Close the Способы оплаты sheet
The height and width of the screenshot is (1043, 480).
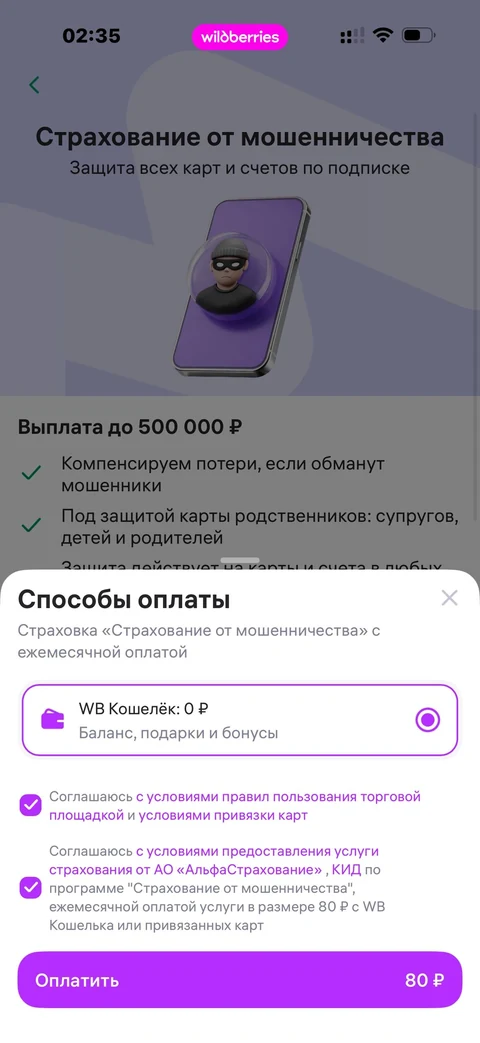(x=449, y=598)
